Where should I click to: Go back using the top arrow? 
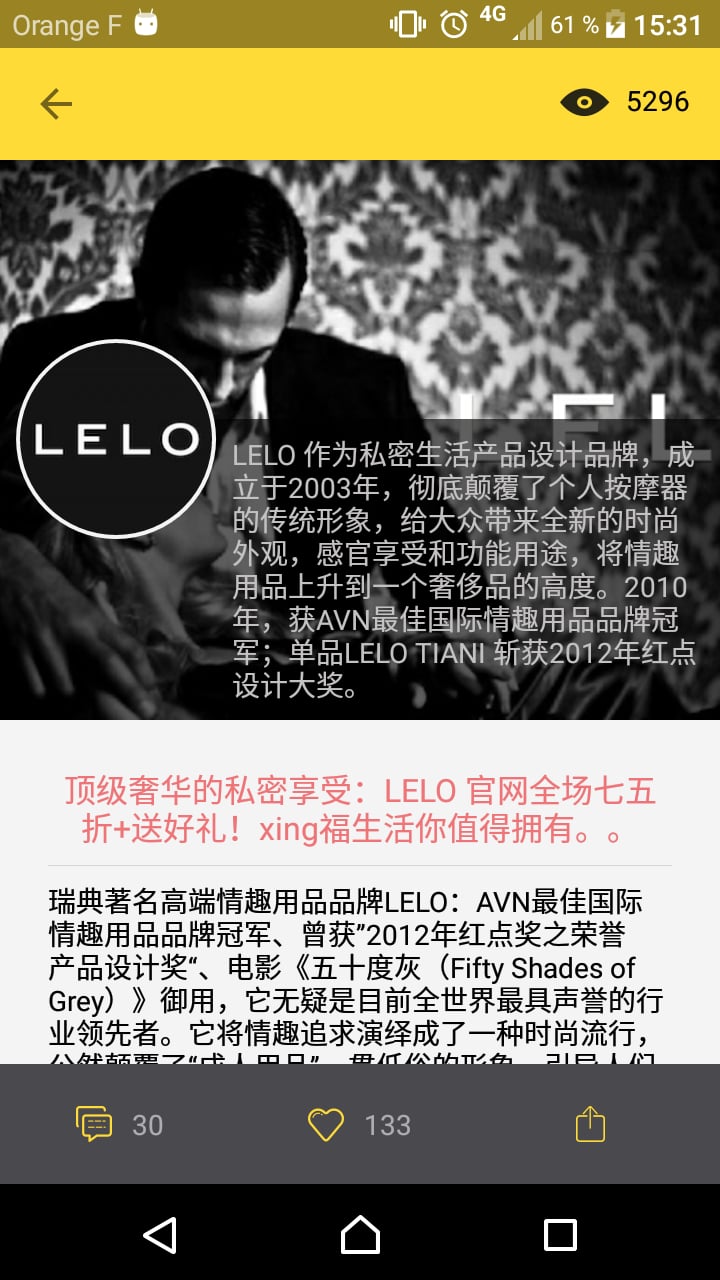point(56,104)
